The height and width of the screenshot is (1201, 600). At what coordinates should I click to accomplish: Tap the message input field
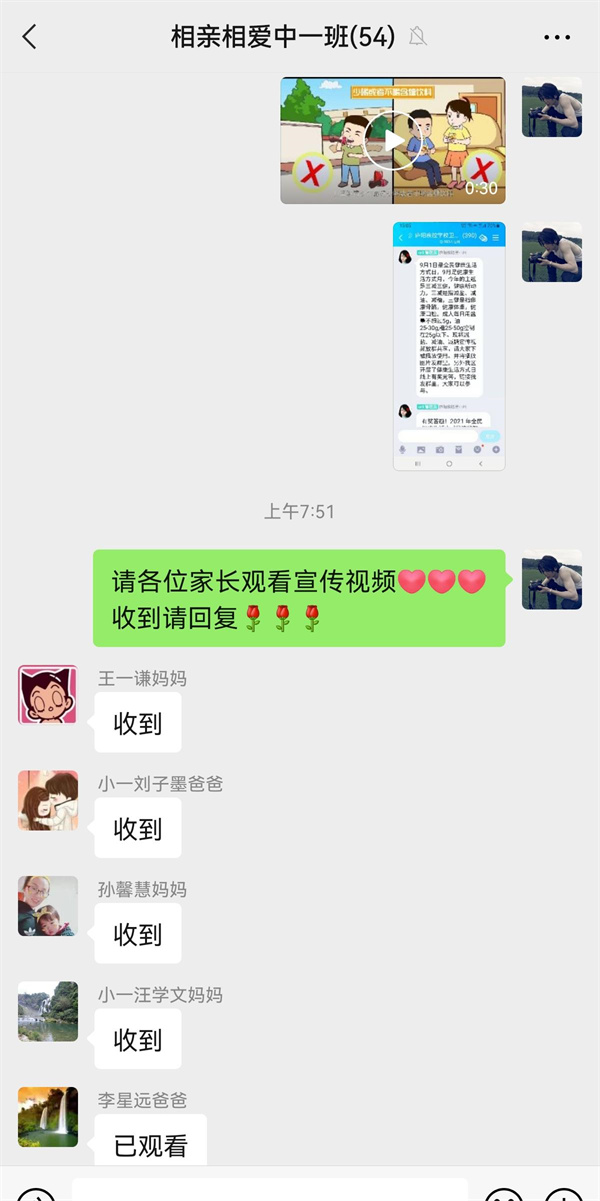coord(270,1190)
